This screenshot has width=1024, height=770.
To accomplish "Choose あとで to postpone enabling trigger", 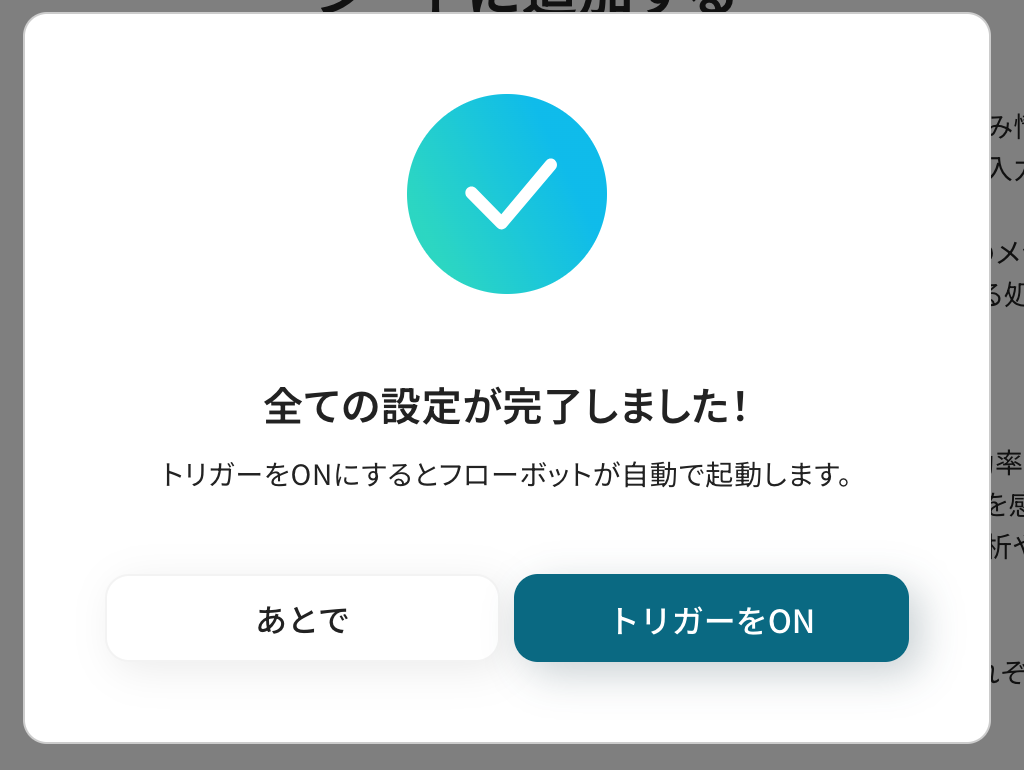I will [x=302, y=619].
